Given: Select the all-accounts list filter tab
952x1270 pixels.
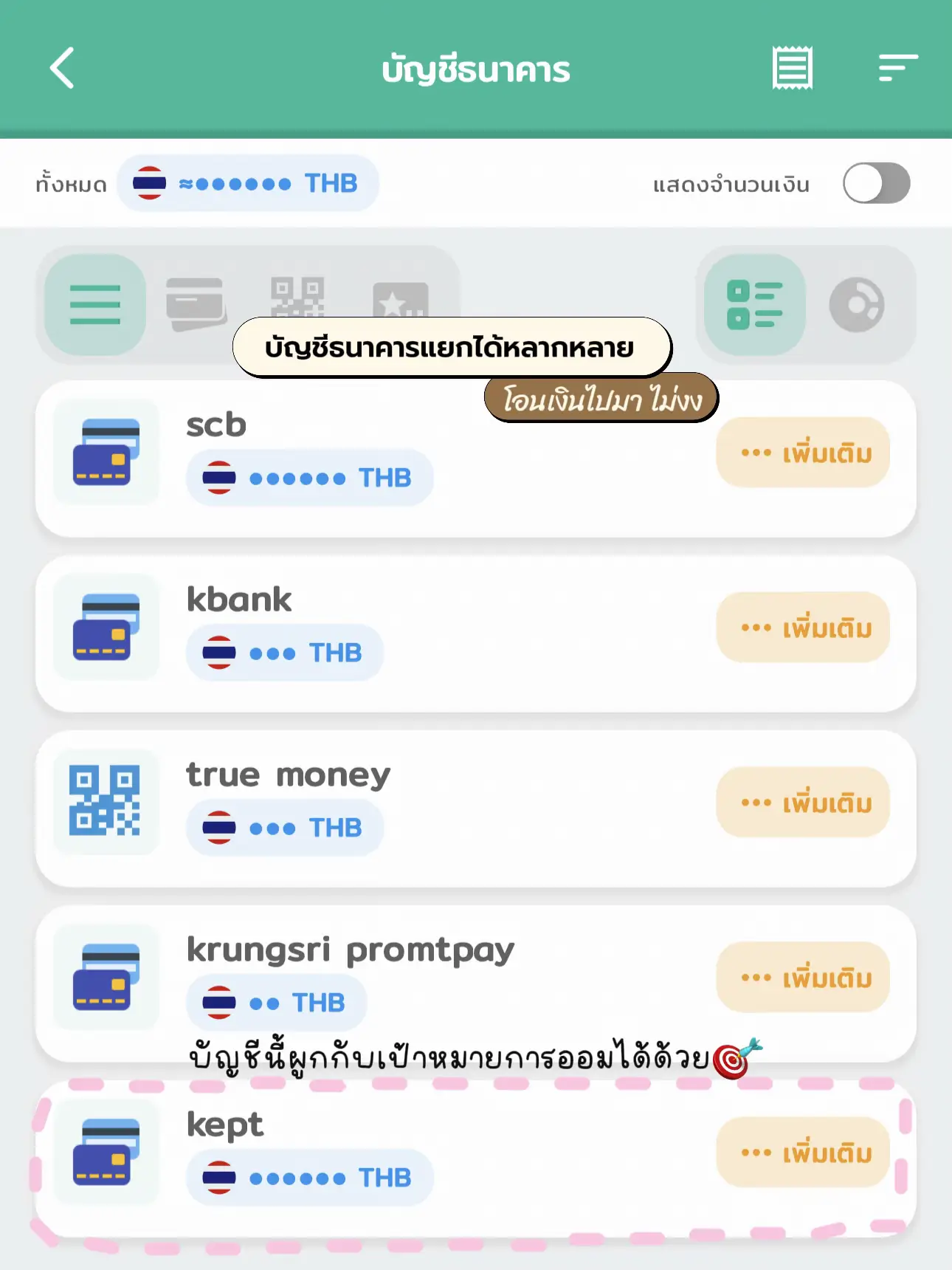Looking at the screenshot, I should coord(95,304).
